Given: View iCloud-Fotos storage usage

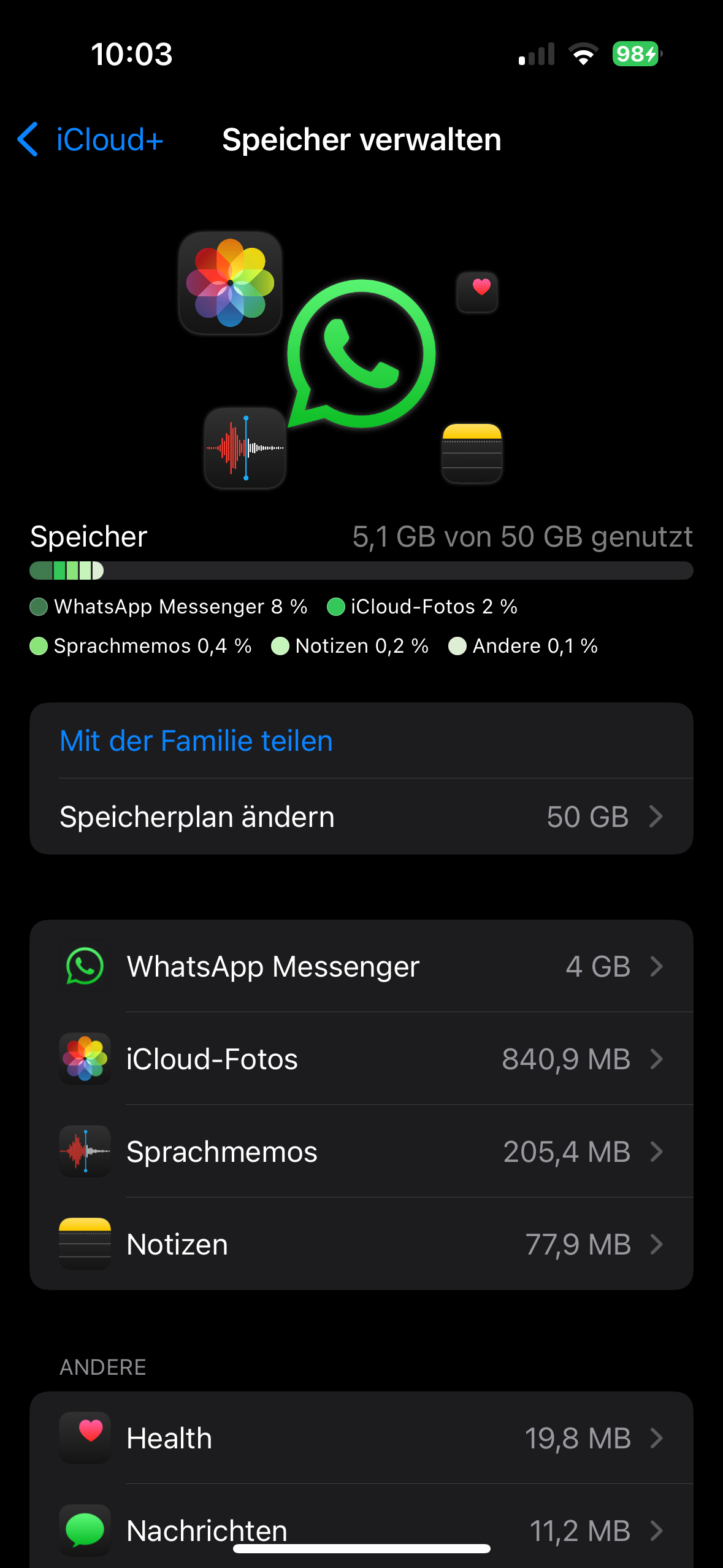Looking at the screenshot, I should 361,1059.
